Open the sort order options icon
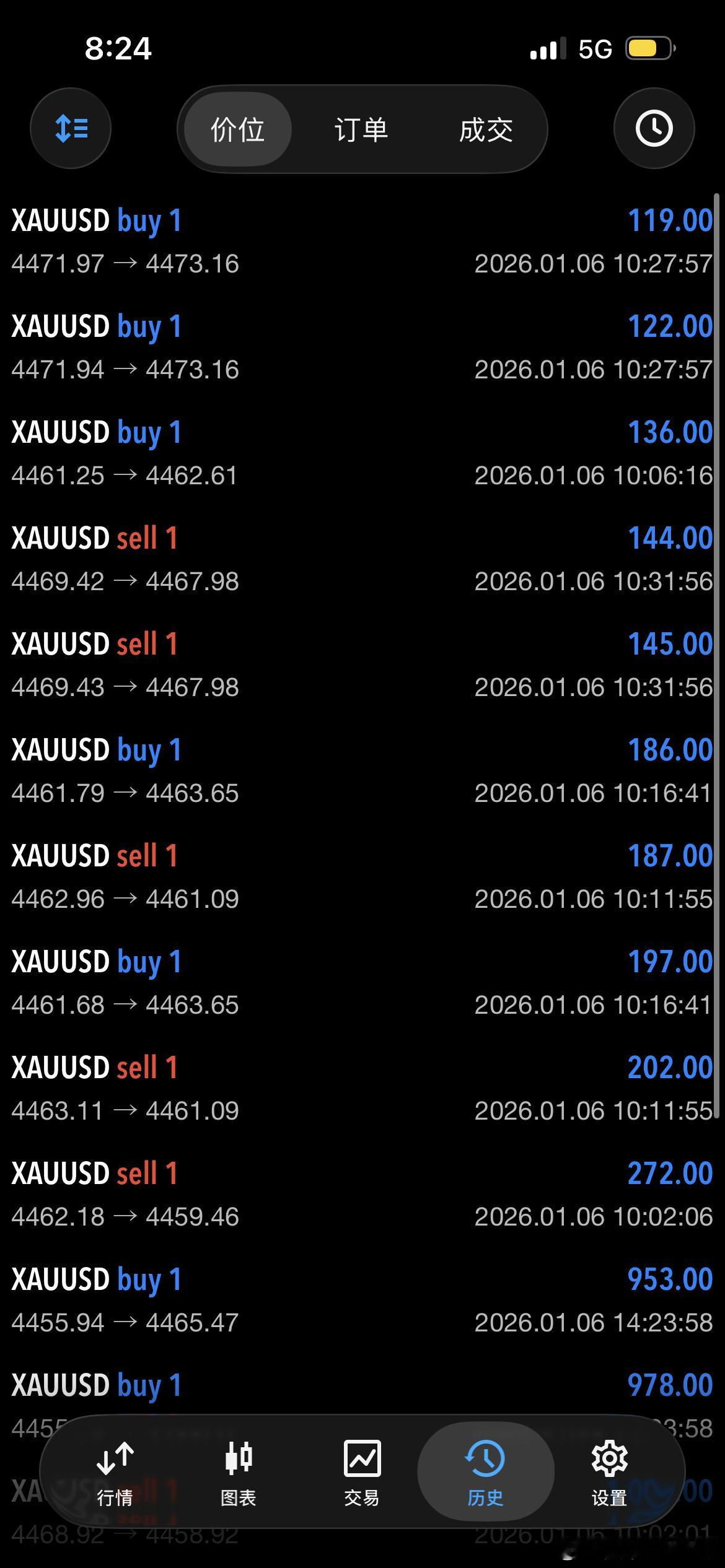 point(71,129)
